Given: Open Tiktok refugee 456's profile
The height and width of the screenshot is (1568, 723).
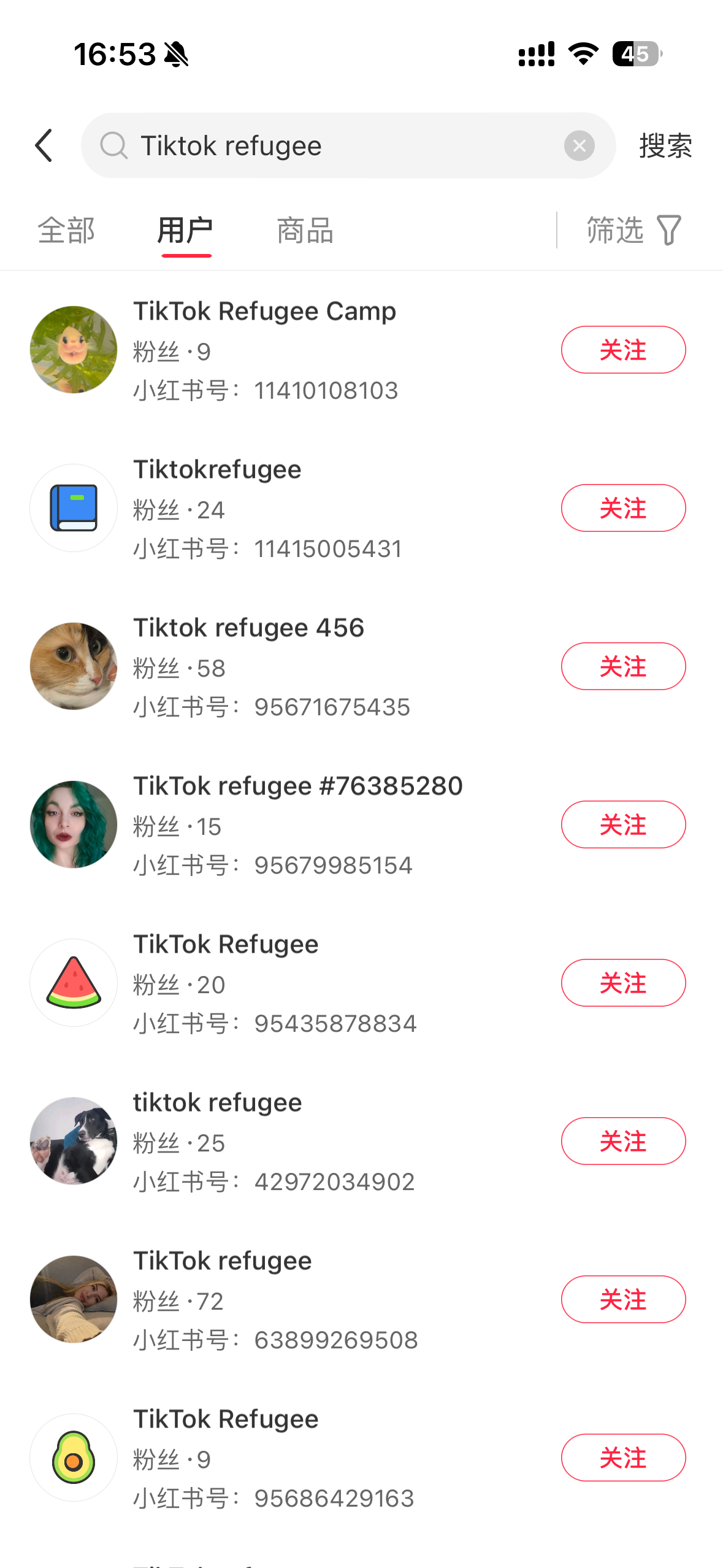Looking at the screenshot, I should pos(248,628).
